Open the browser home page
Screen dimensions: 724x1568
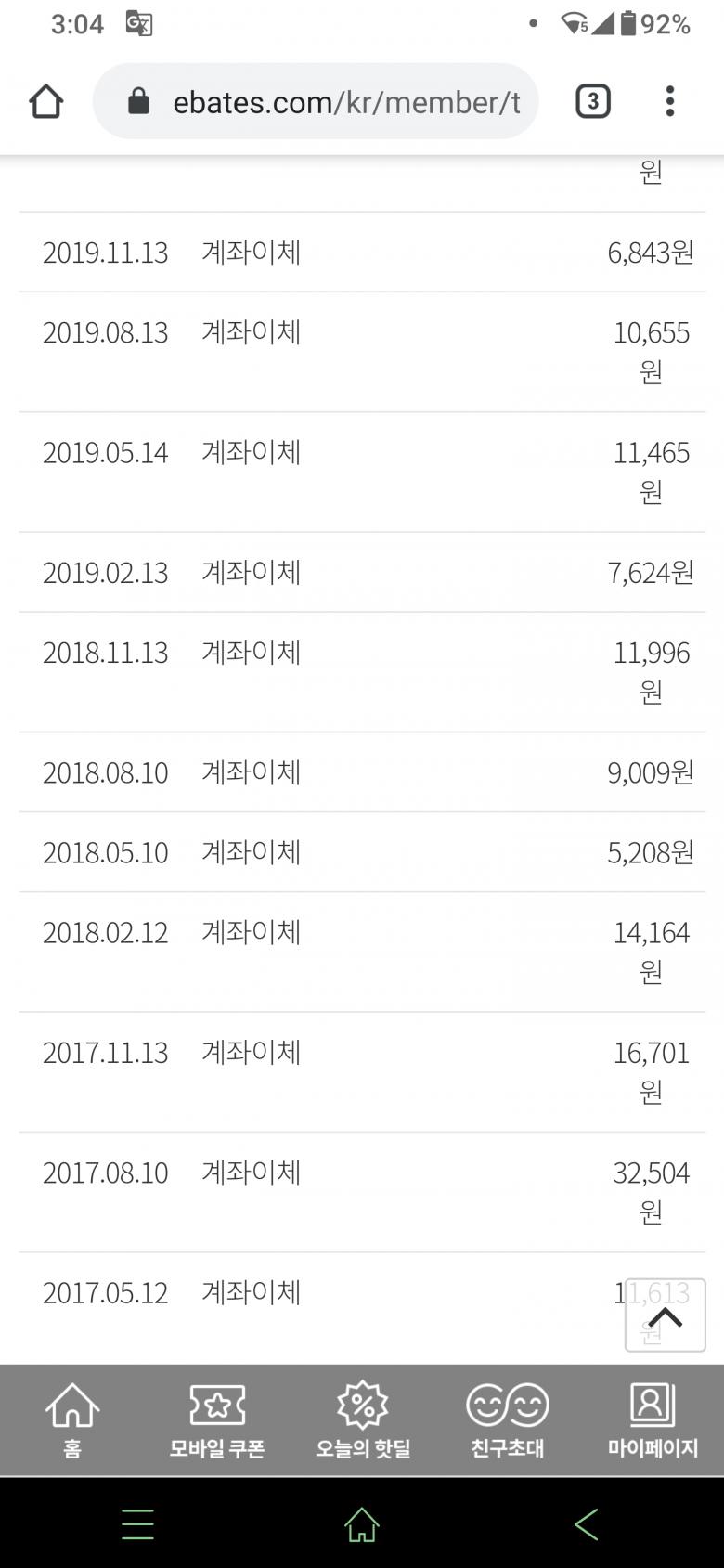tap(46, 101)
